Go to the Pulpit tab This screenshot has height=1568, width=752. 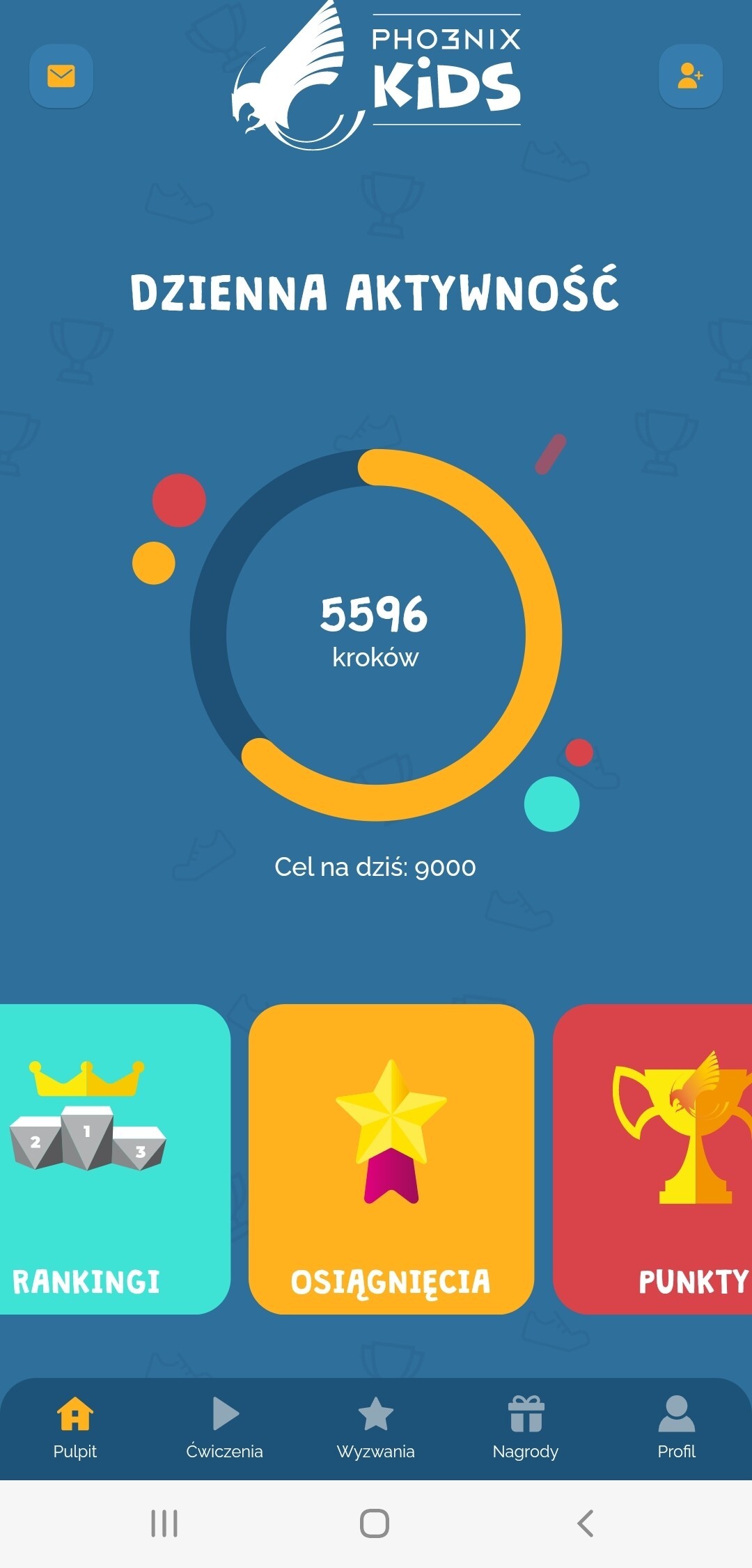(x=75, y=1427)
